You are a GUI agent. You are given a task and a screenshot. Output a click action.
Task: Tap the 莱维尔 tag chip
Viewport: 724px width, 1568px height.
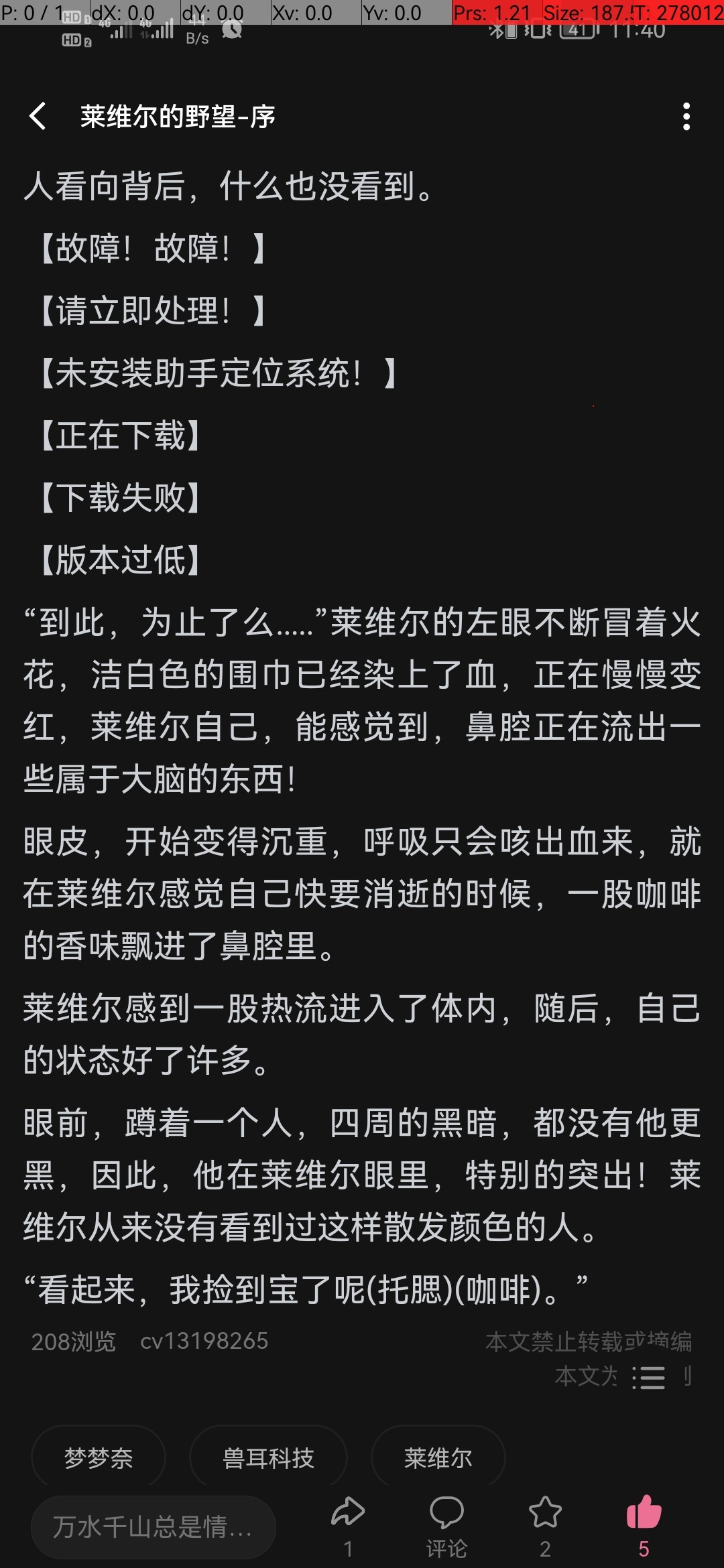pos(438,1458)
